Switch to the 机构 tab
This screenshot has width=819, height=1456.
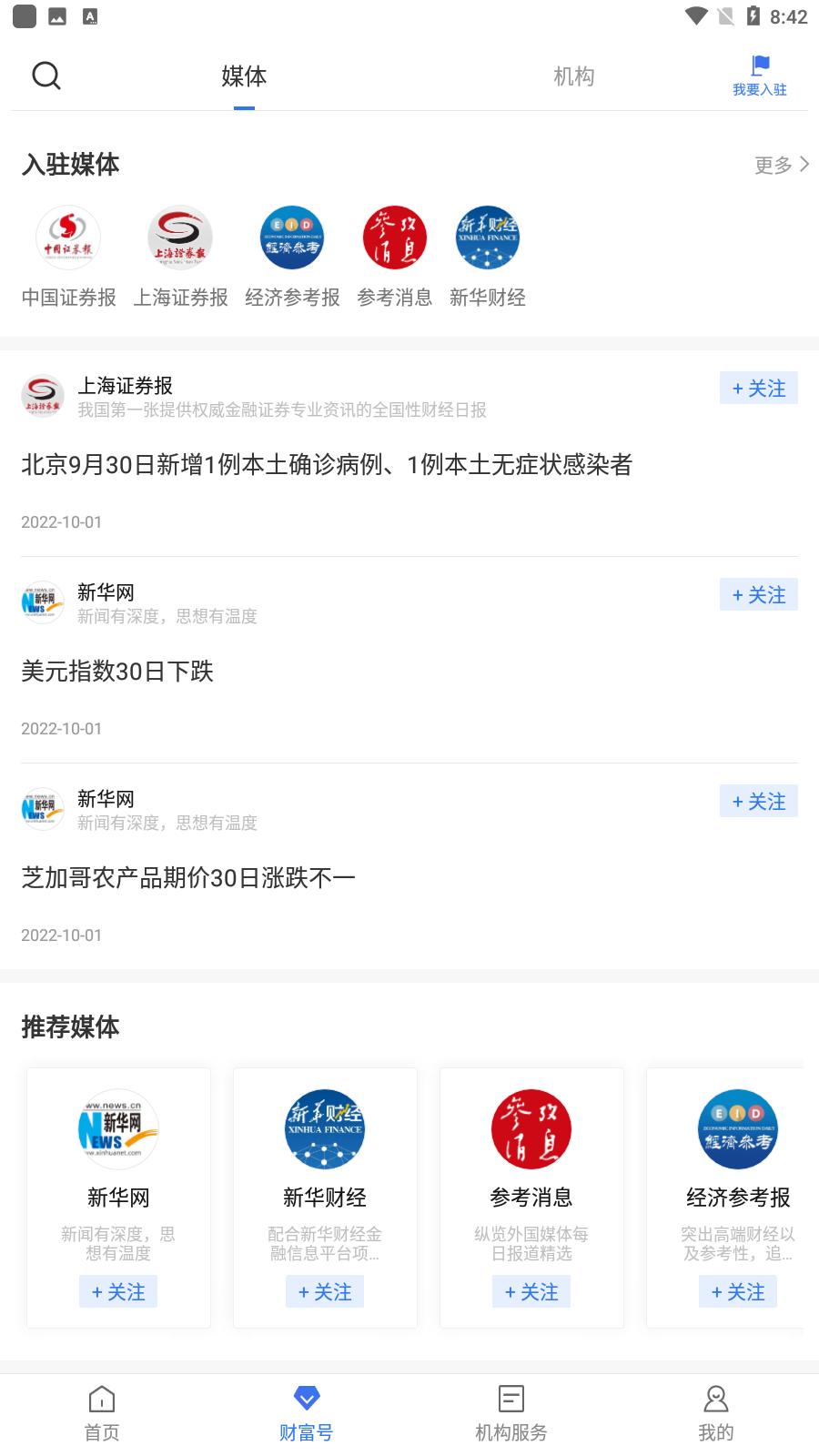tap(574, 76)
